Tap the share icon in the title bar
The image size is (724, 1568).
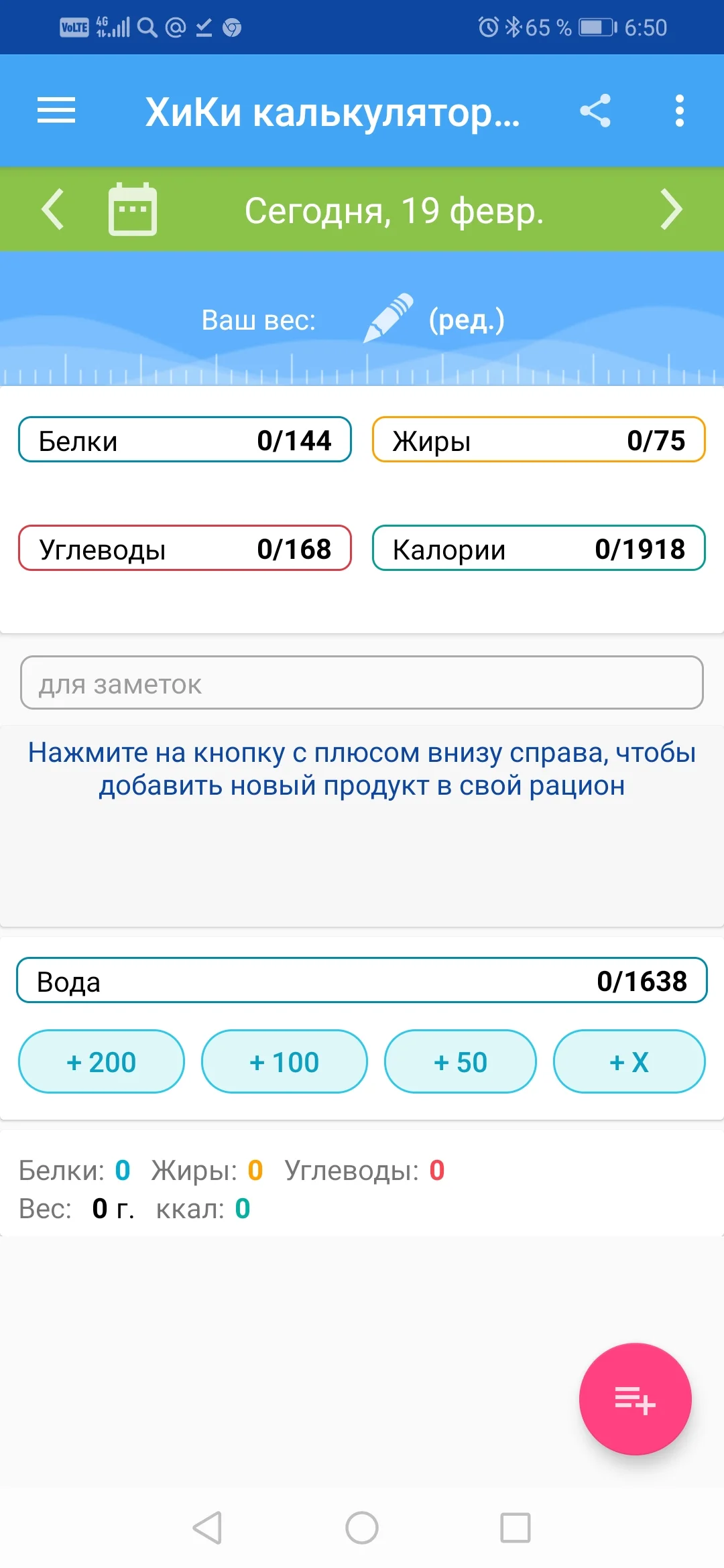596,110
